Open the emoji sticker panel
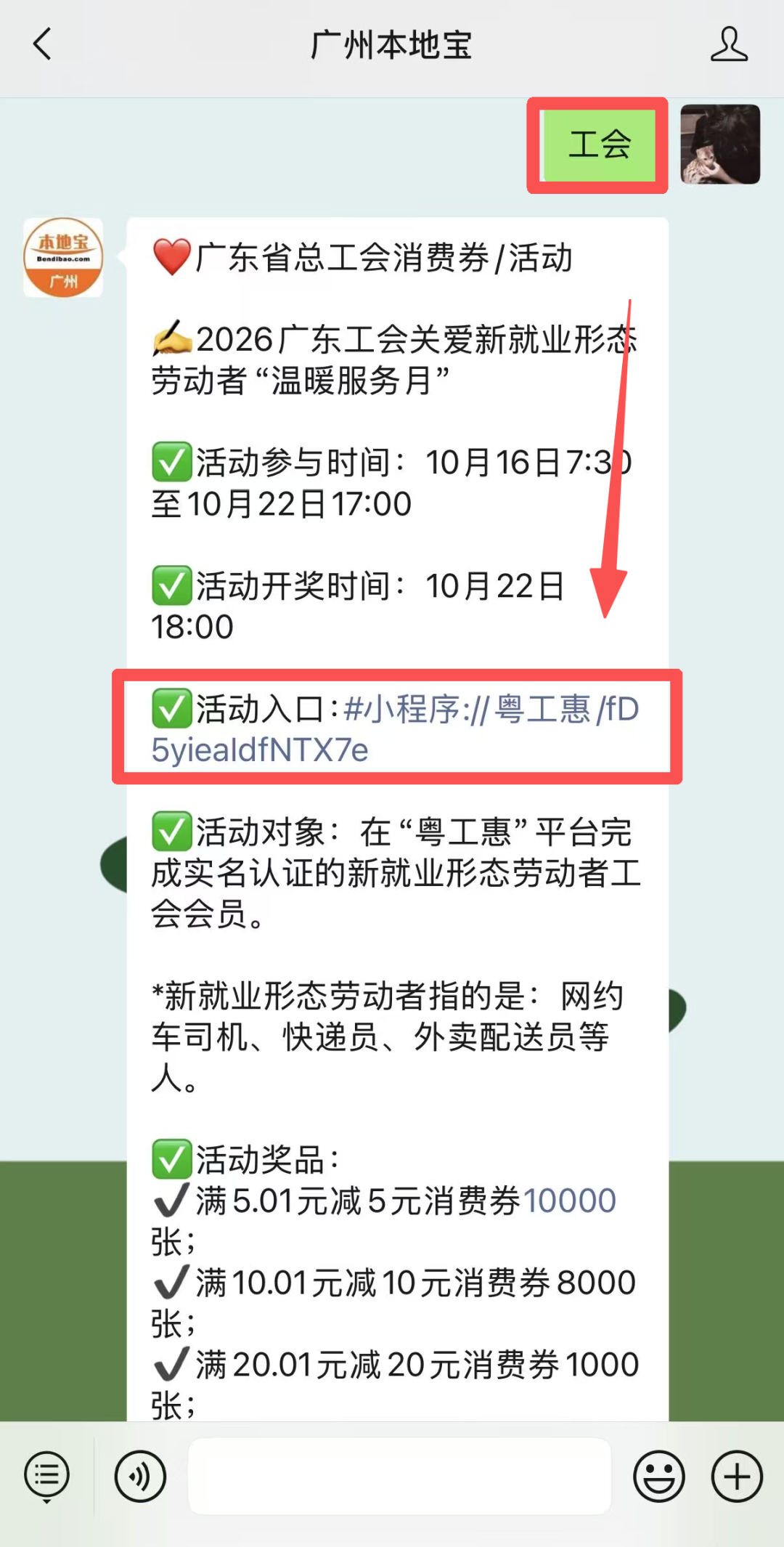The image size is (784, 1547). coord(658,1476)
